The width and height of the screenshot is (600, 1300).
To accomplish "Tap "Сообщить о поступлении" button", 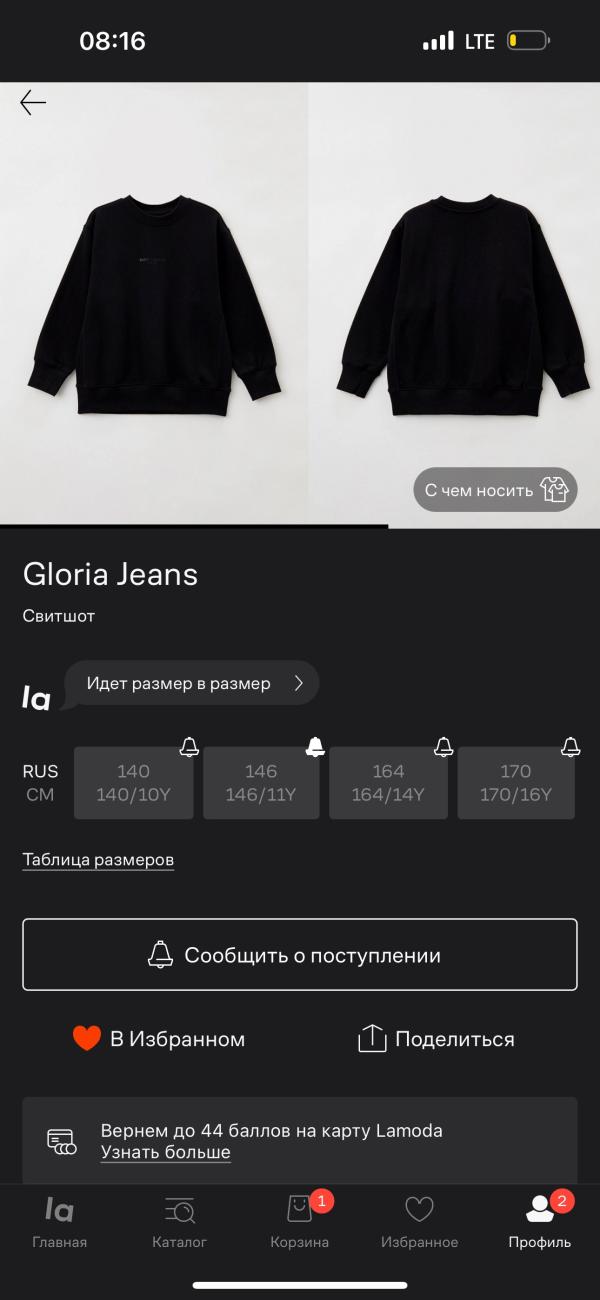I will (300, 955).
